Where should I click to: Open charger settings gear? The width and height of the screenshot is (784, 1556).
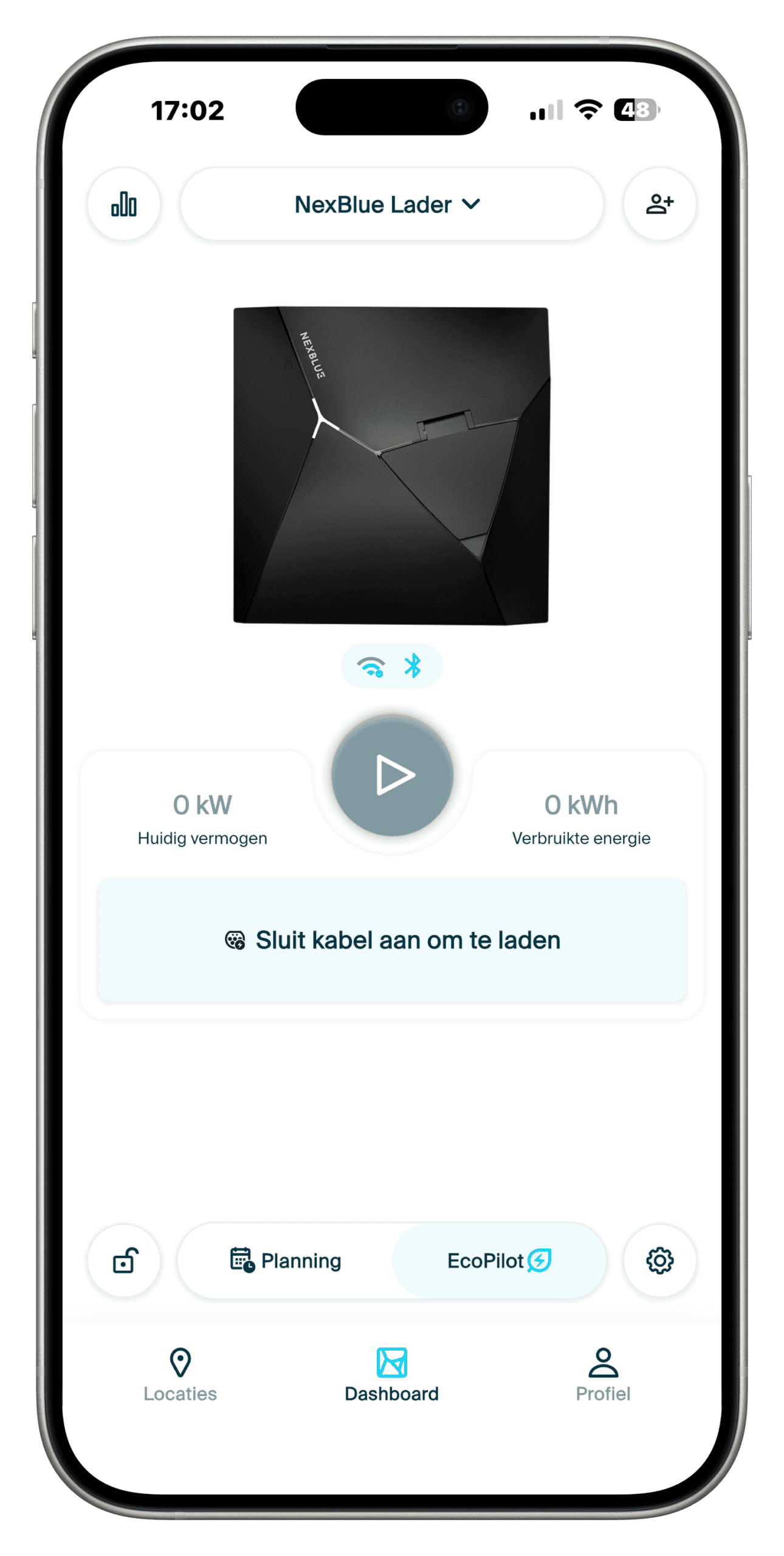pos(659,1261)
